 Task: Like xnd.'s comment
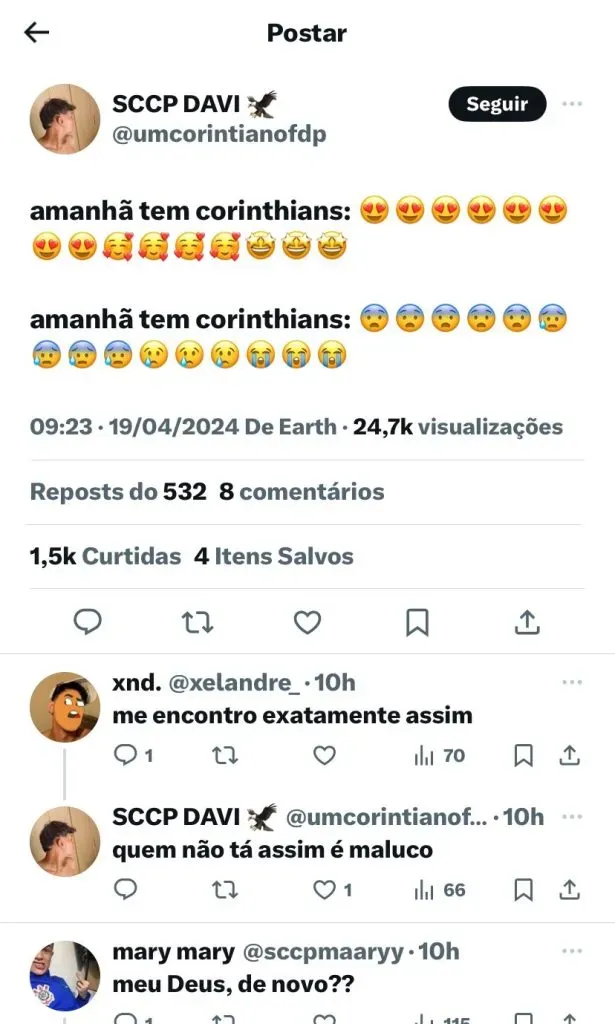[x=324, y=755]
